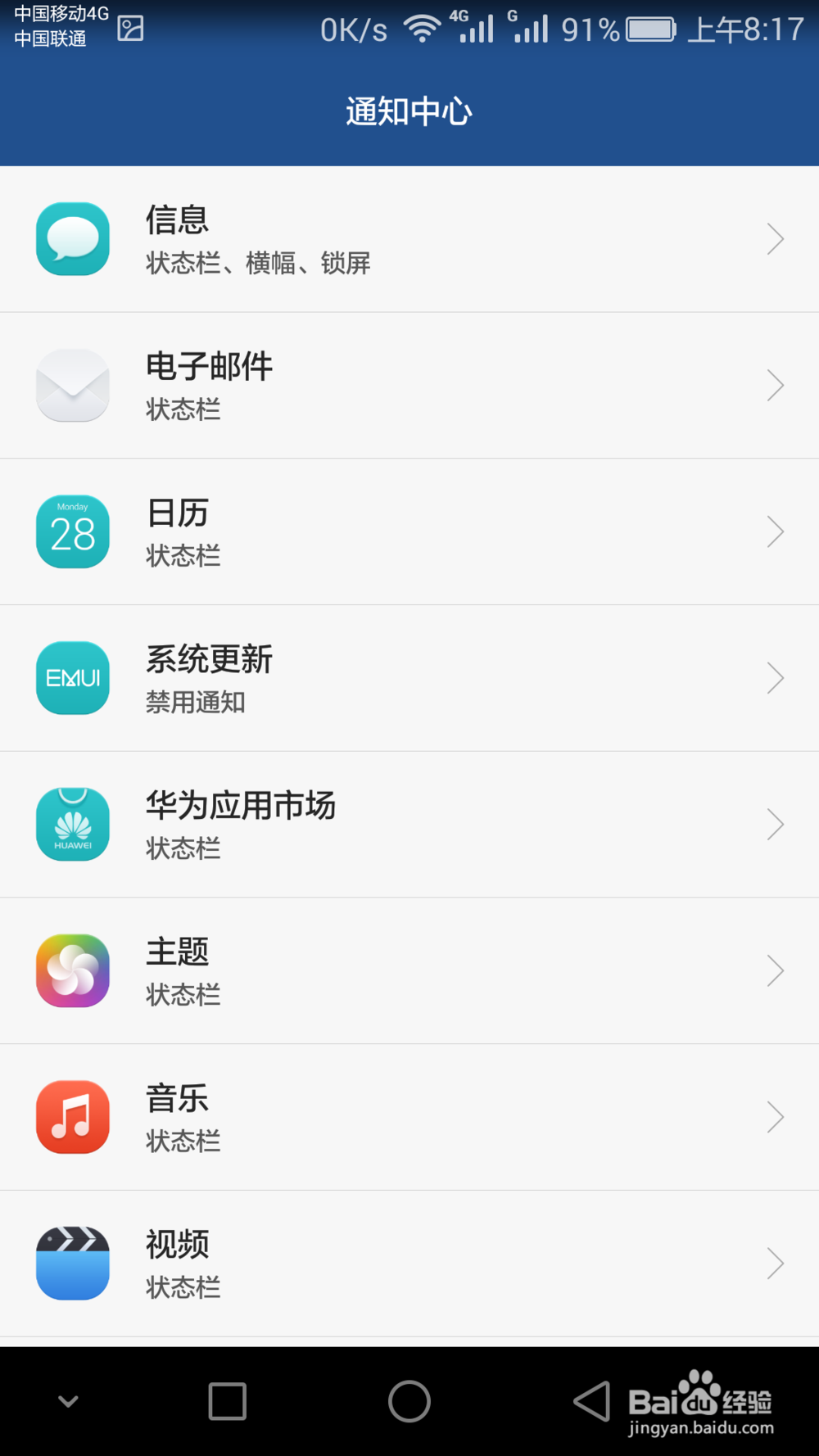The image size is (819, 1456).
Task: Click the 电子邮件 email envelope icon
Action: (72, 385)
